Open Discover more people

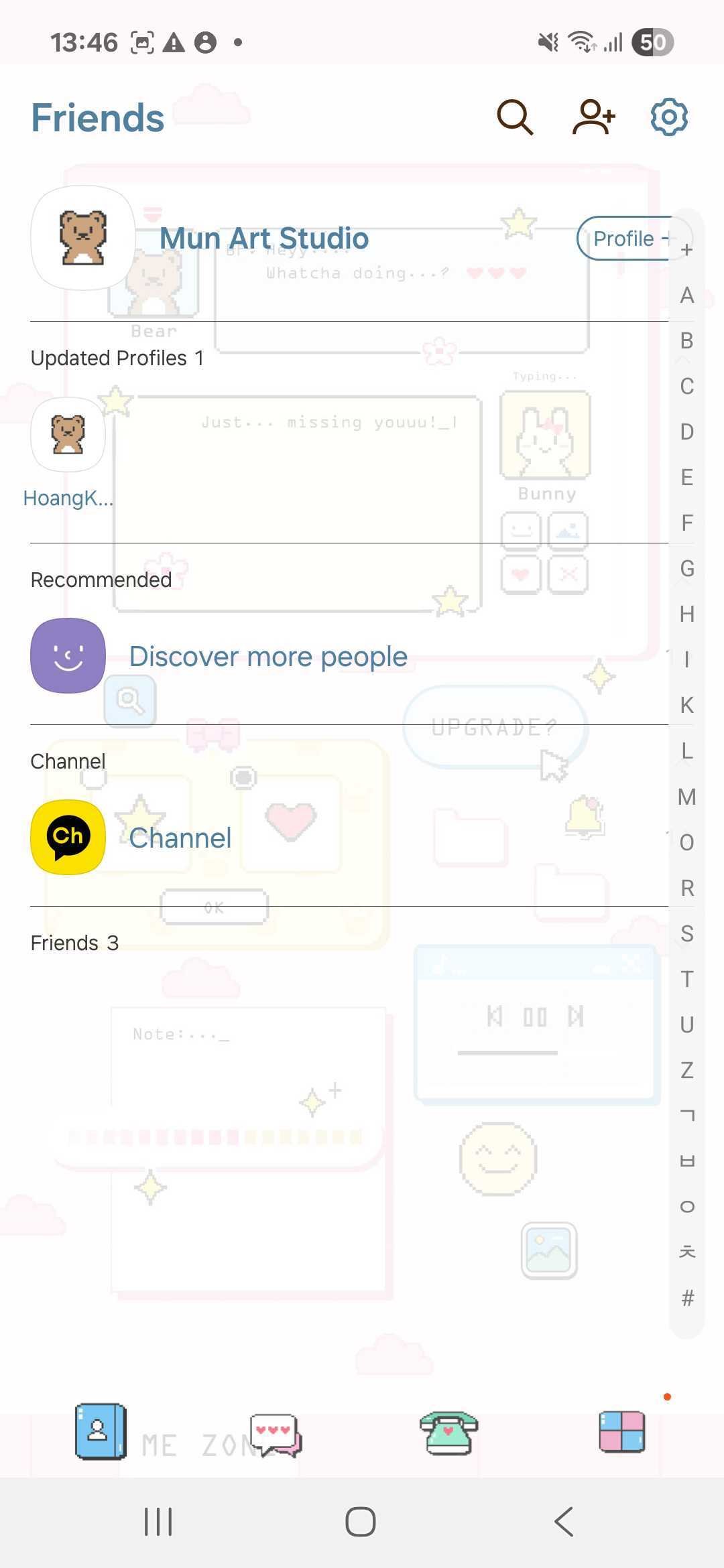coord(268,657)
